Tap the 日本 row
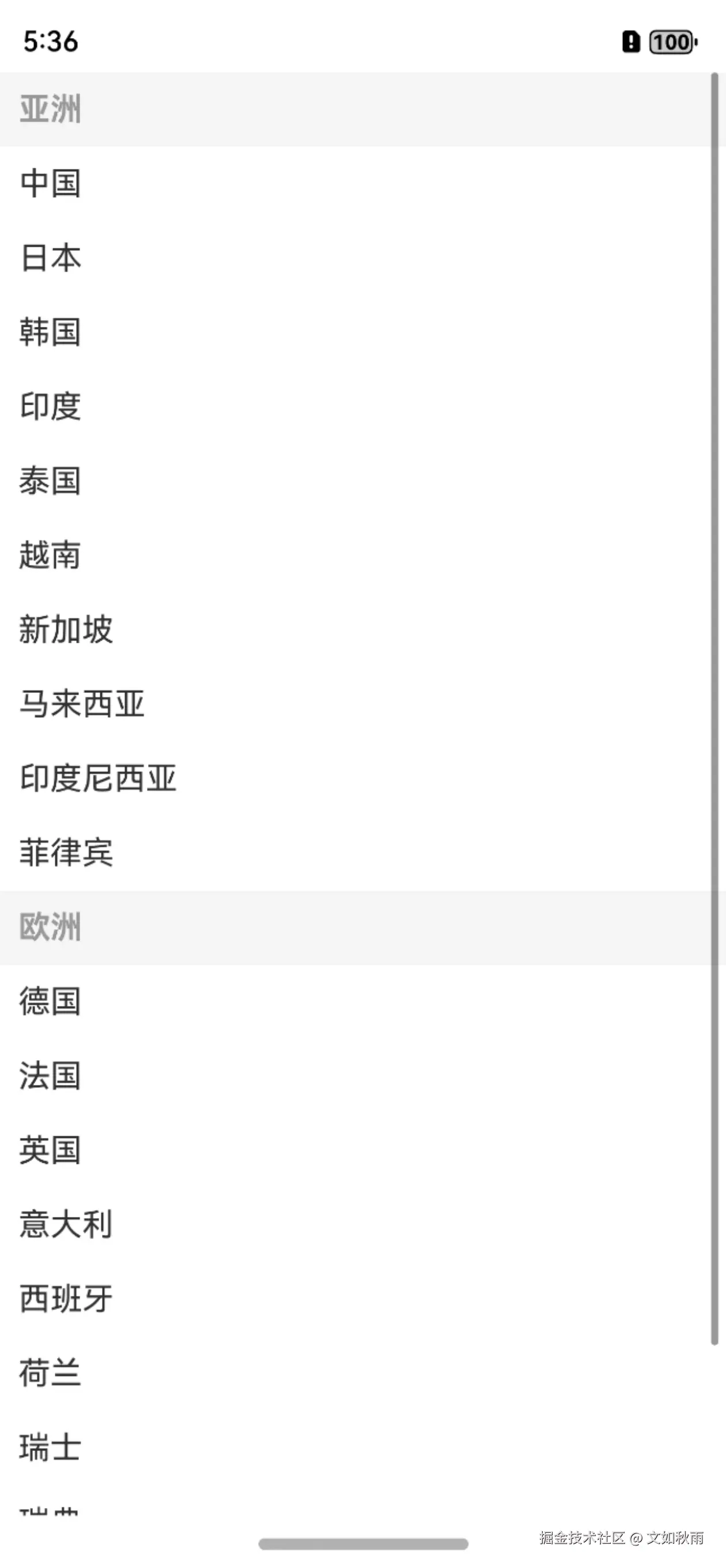This screenshot has height=1568, width=726. pyautogui.click(x=50, y=258)
